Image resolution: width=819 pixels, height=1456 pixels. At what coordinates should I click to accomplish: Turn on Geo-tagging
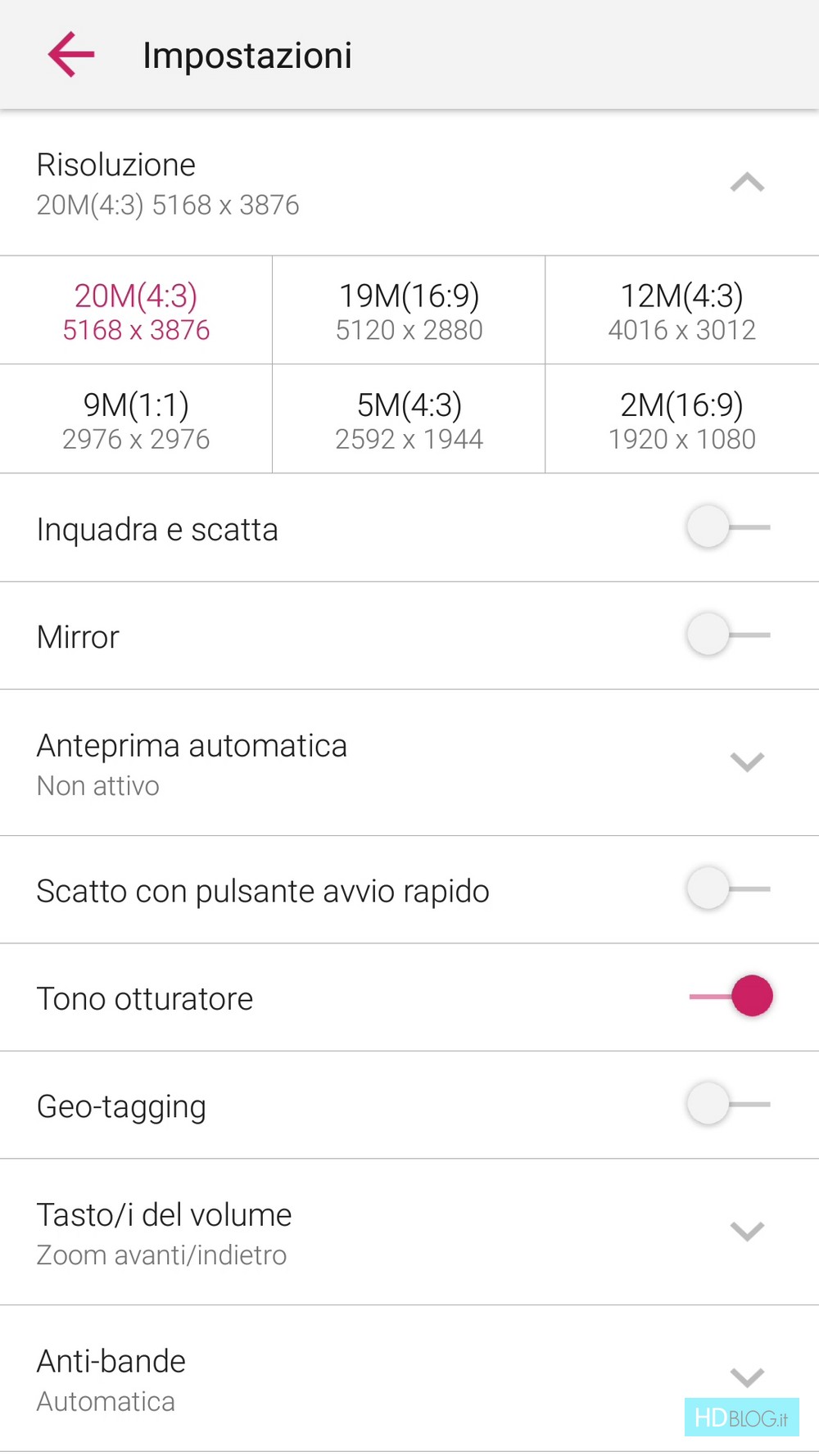click(728, 1104)
